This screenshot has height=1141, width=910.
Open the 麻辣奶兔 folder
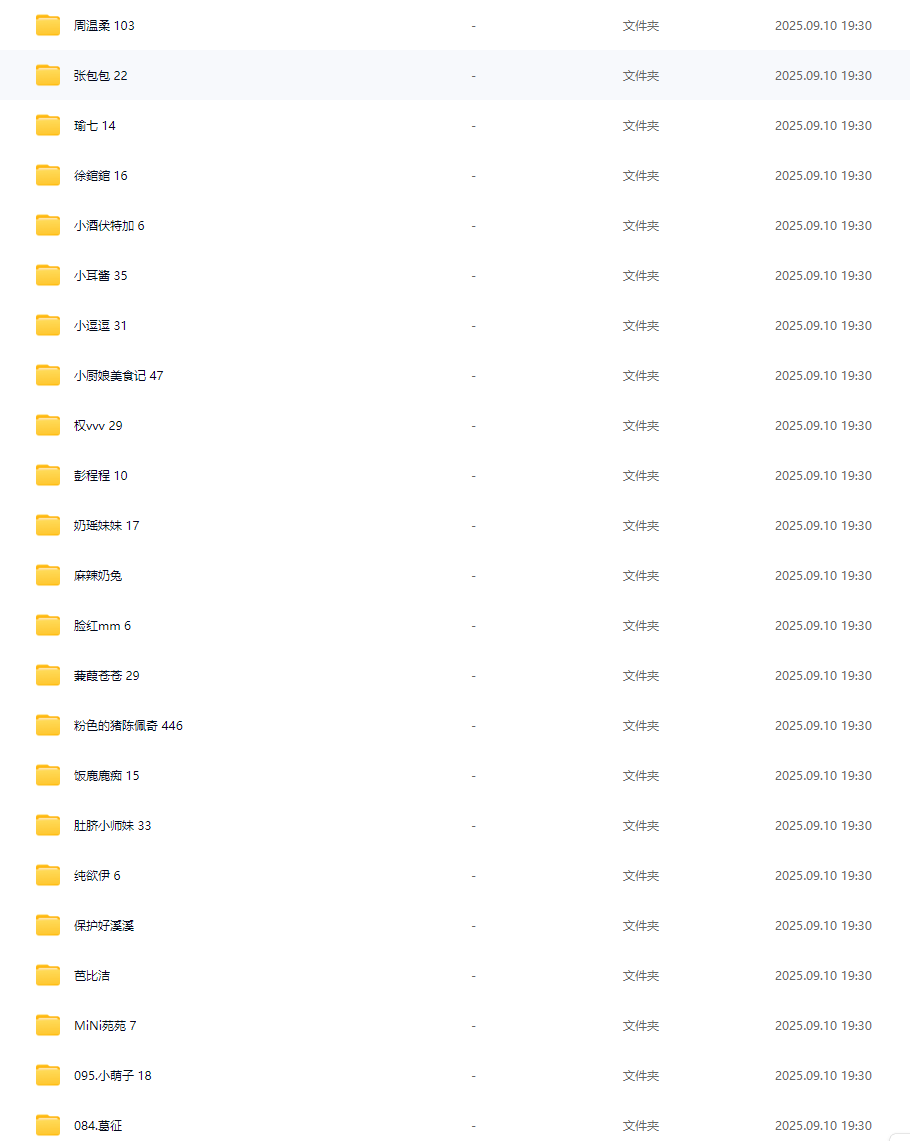coord(98,576)
